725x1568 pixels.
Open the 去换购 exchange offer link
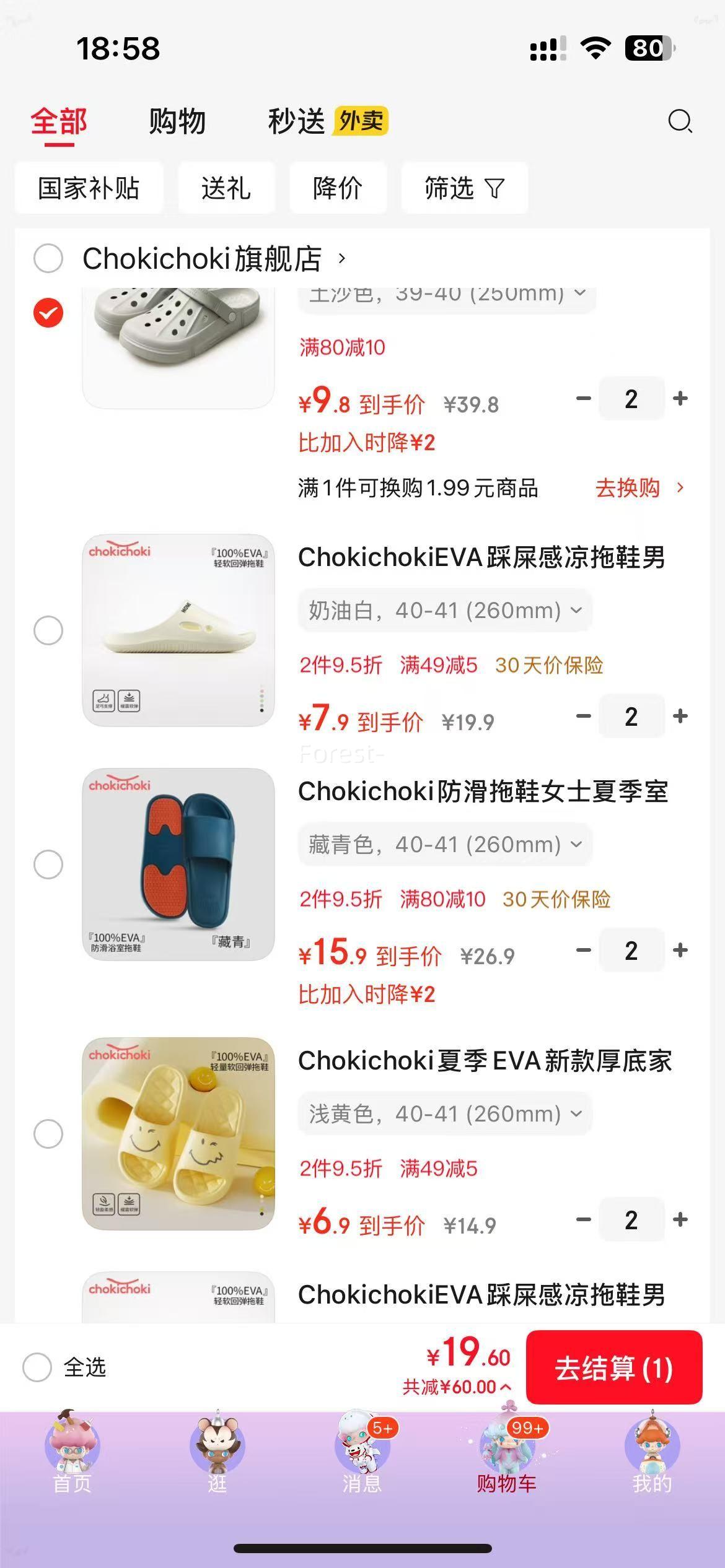627,489
